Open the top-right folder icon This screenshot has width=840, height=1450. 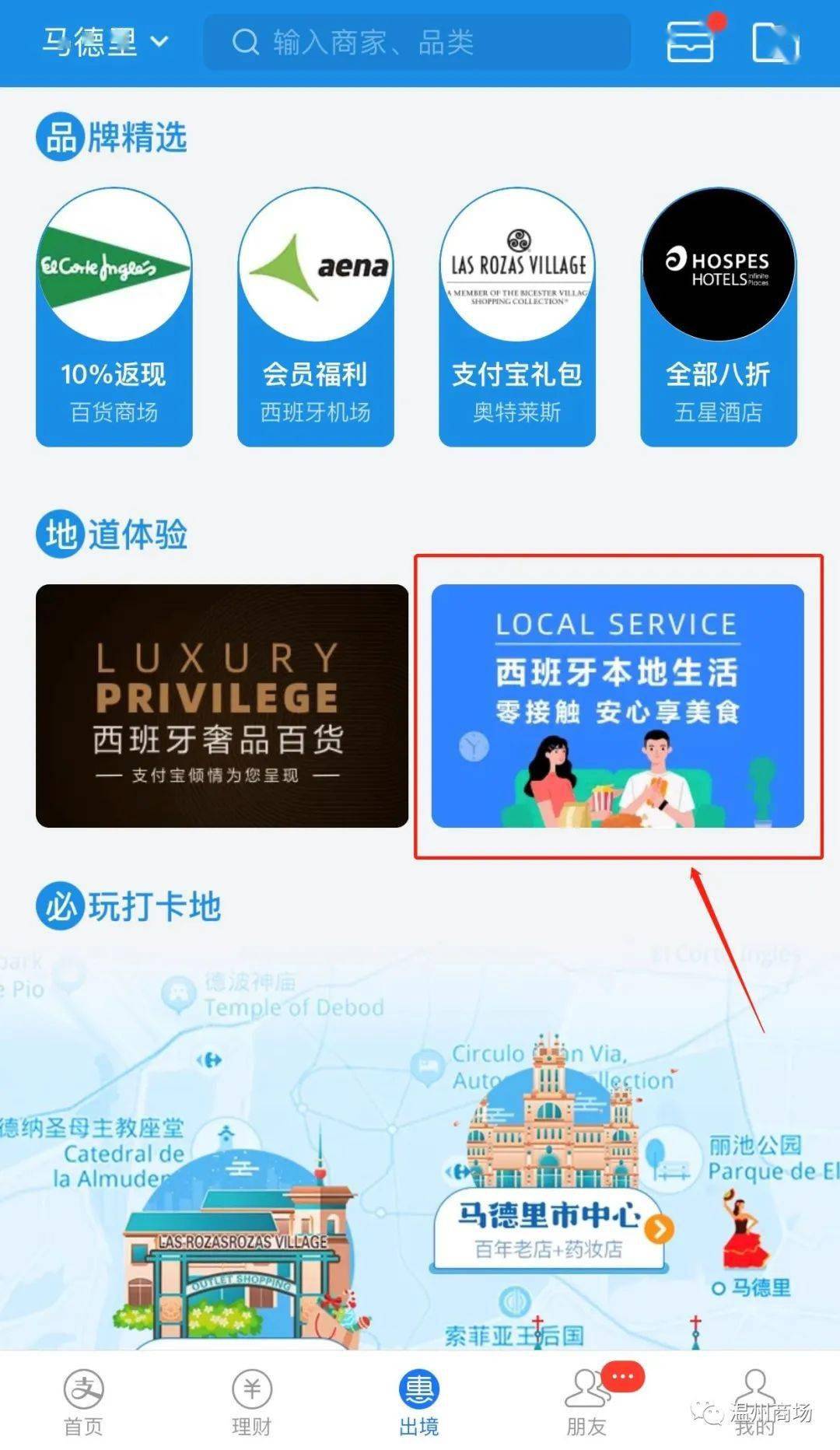[x=776, y=42]
